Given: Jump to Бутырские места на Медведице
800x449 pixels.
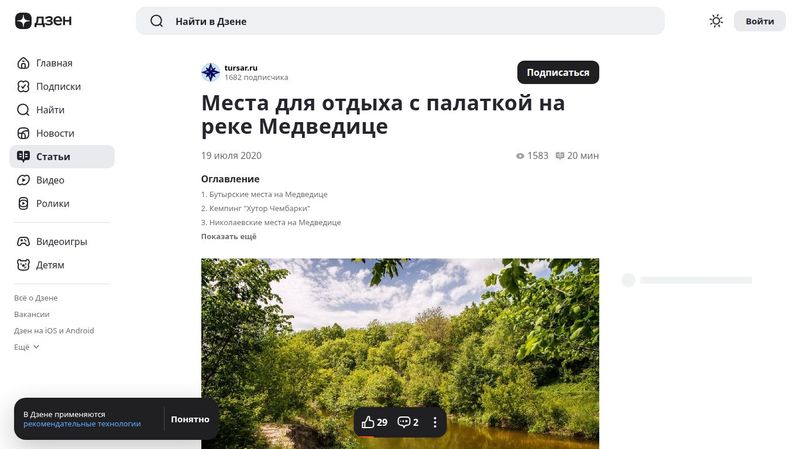Looking at the screenshot, I should coord(267,194).
